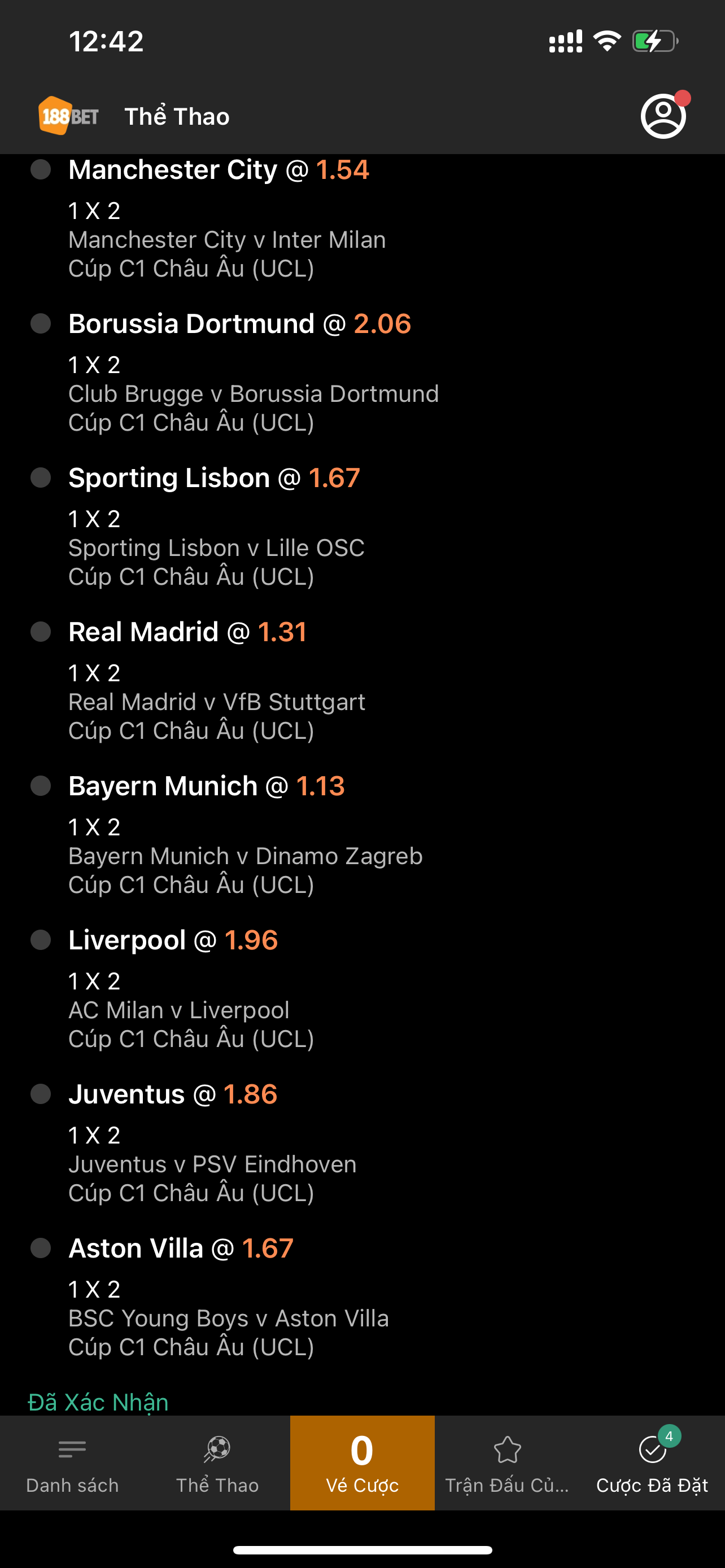Tap the 188BET logo home button

point(69,116)
